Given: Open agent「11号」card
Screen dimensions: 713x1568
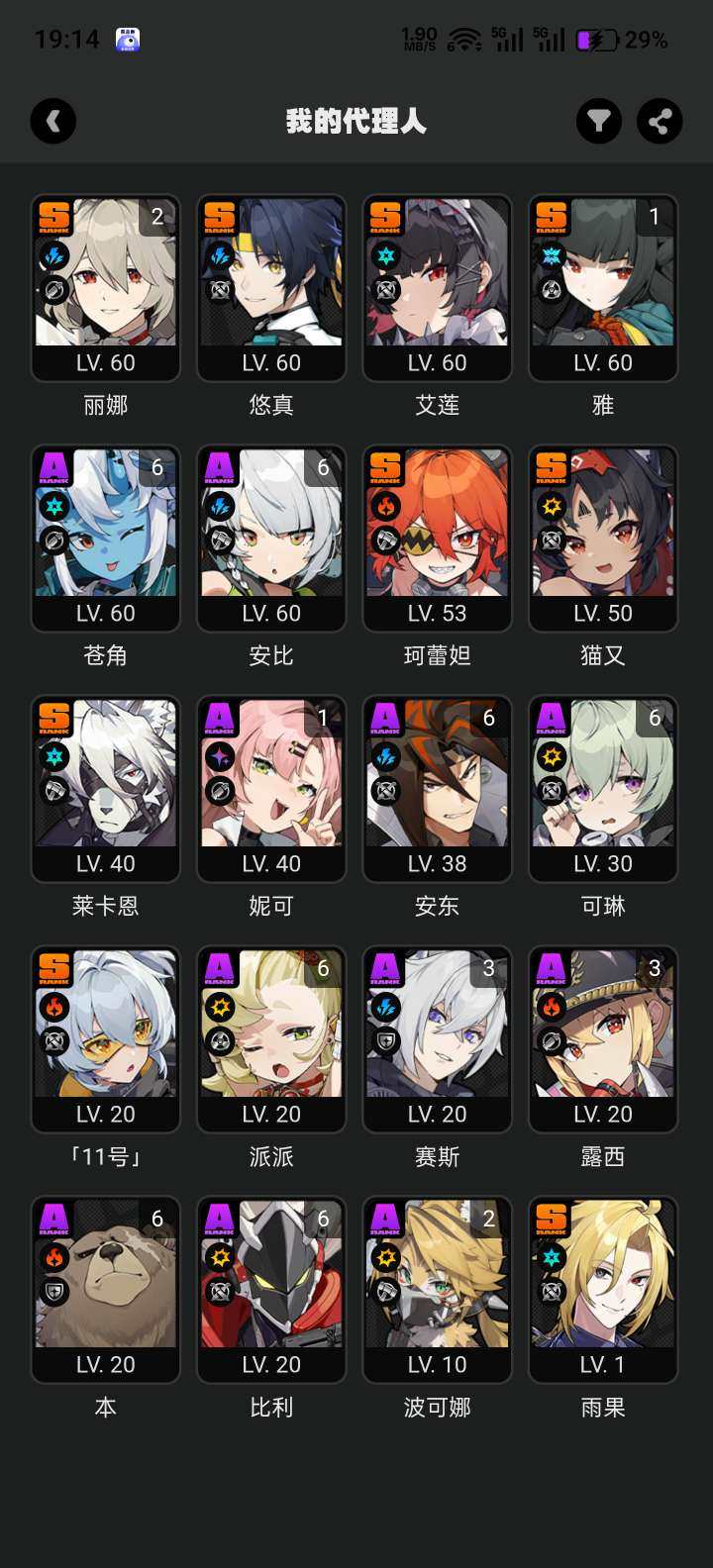Looking at the screenshot, I should pyautogui.click(x=106, y=1038).
